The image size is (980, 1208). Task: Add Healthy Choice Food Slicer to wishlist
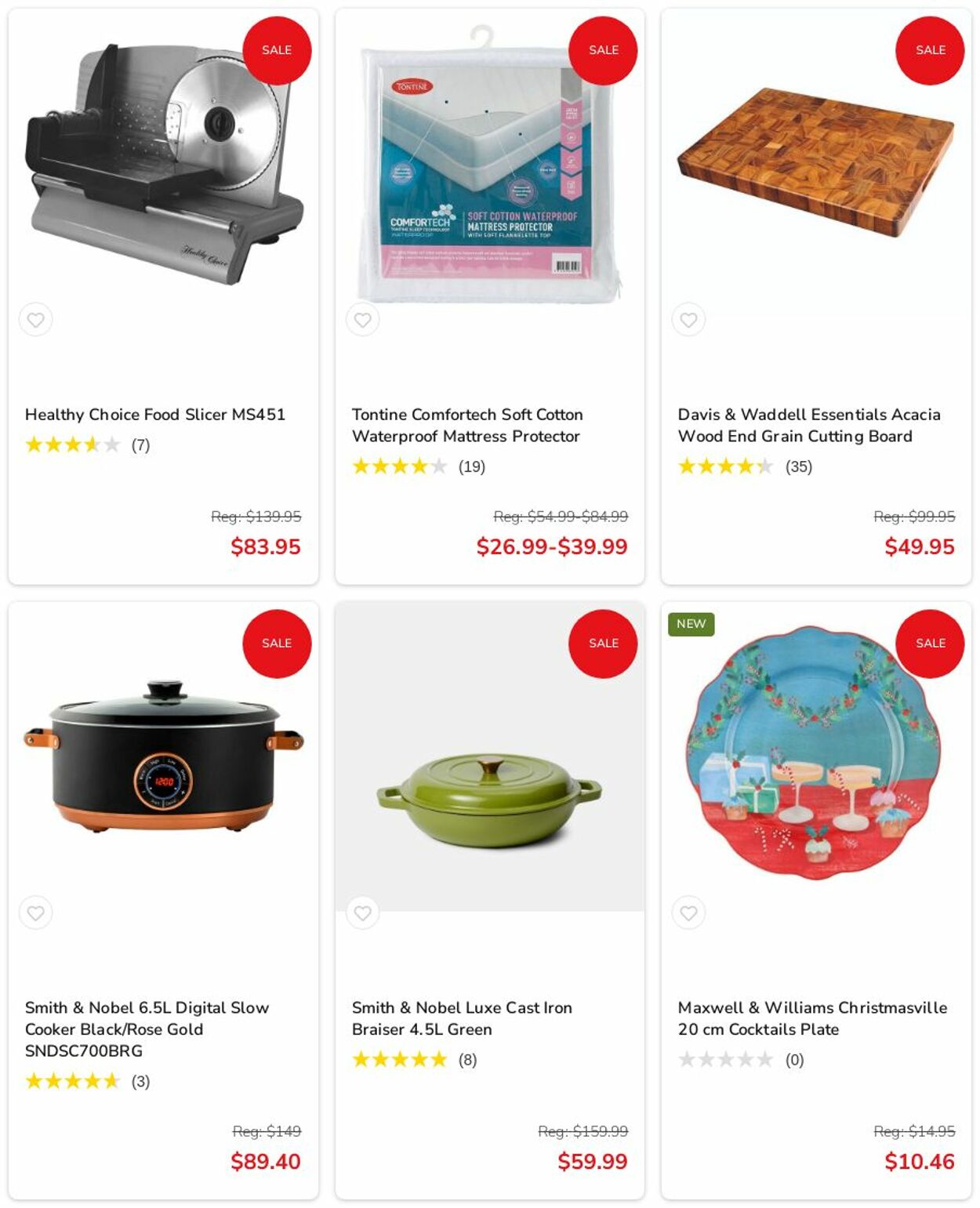[36, 320]
